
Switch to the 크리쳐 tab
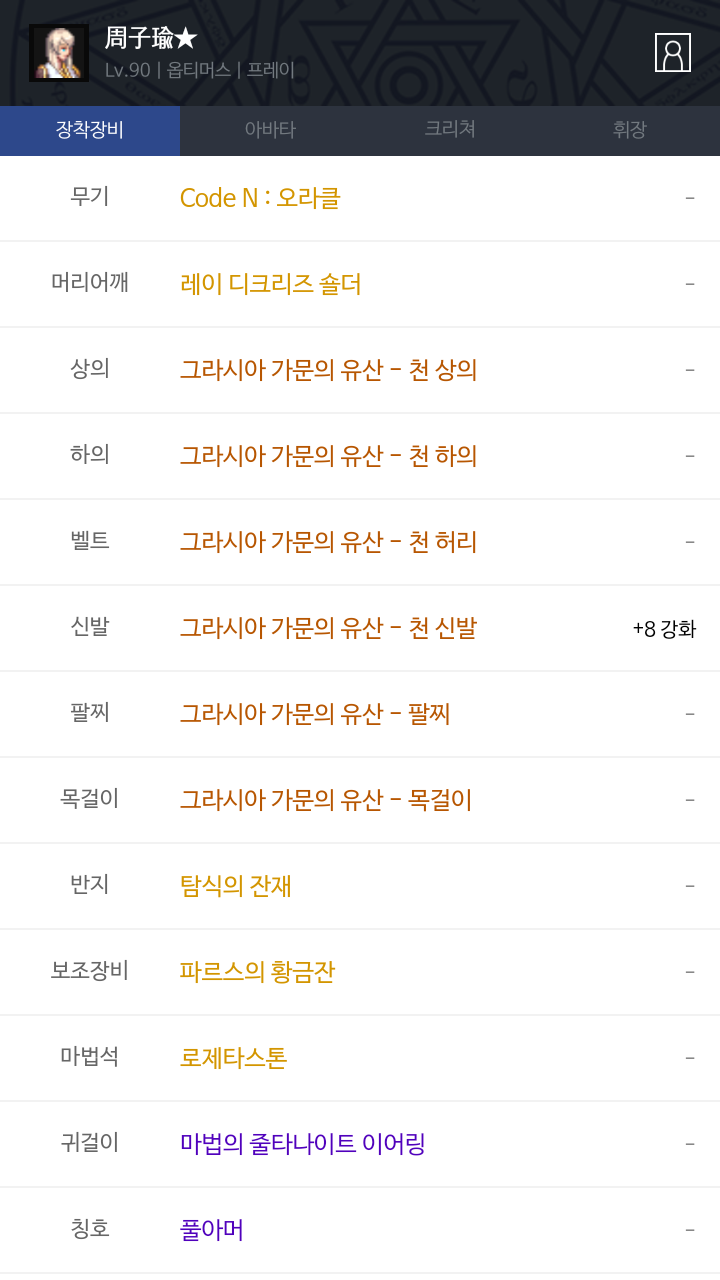pyautogui.click(x=450, y=130)
